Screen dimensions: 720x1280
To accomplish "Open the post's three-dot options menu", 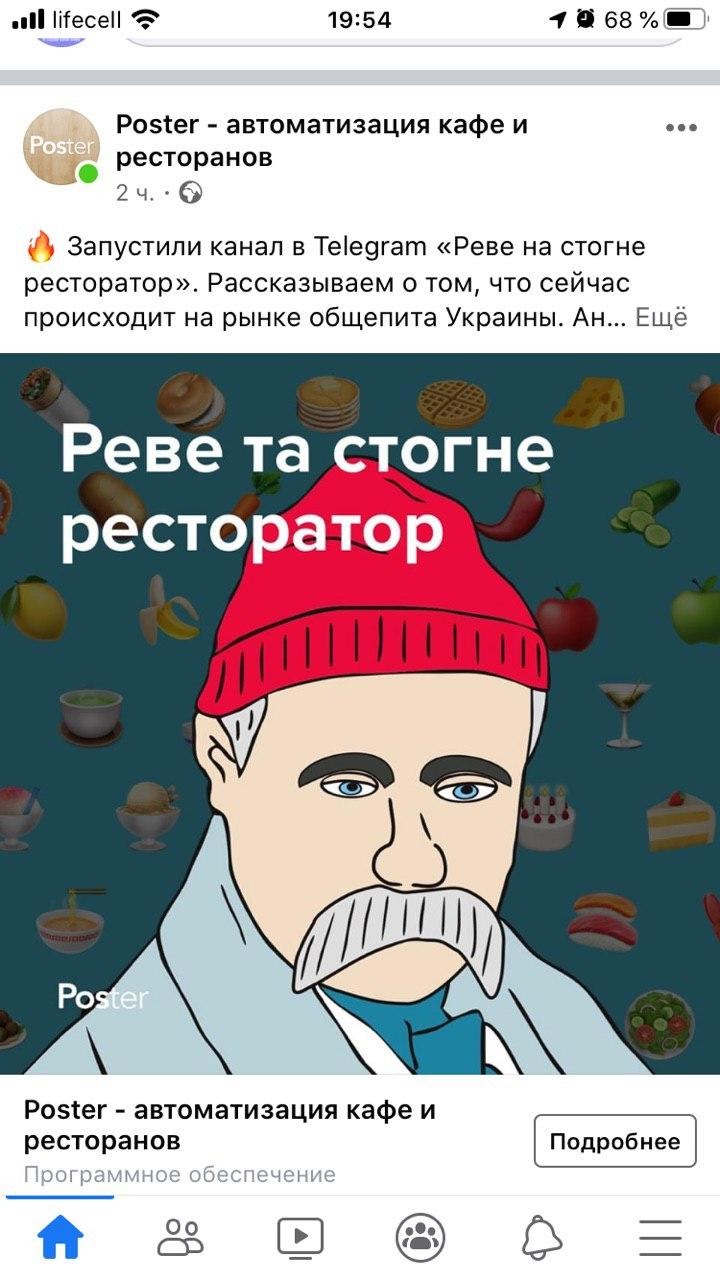I will pos(680,128).
